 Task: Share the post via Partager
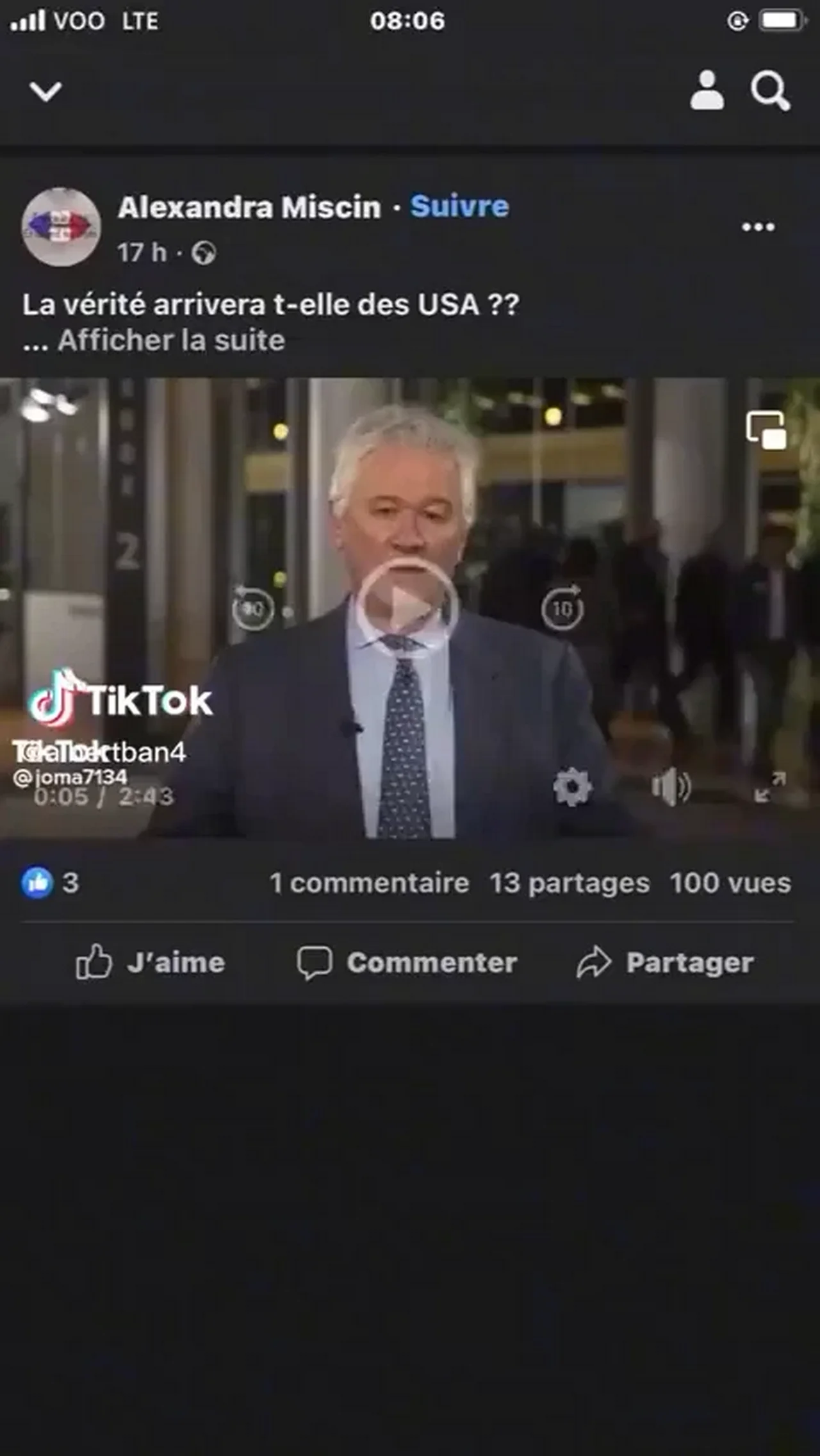[665, 963]
